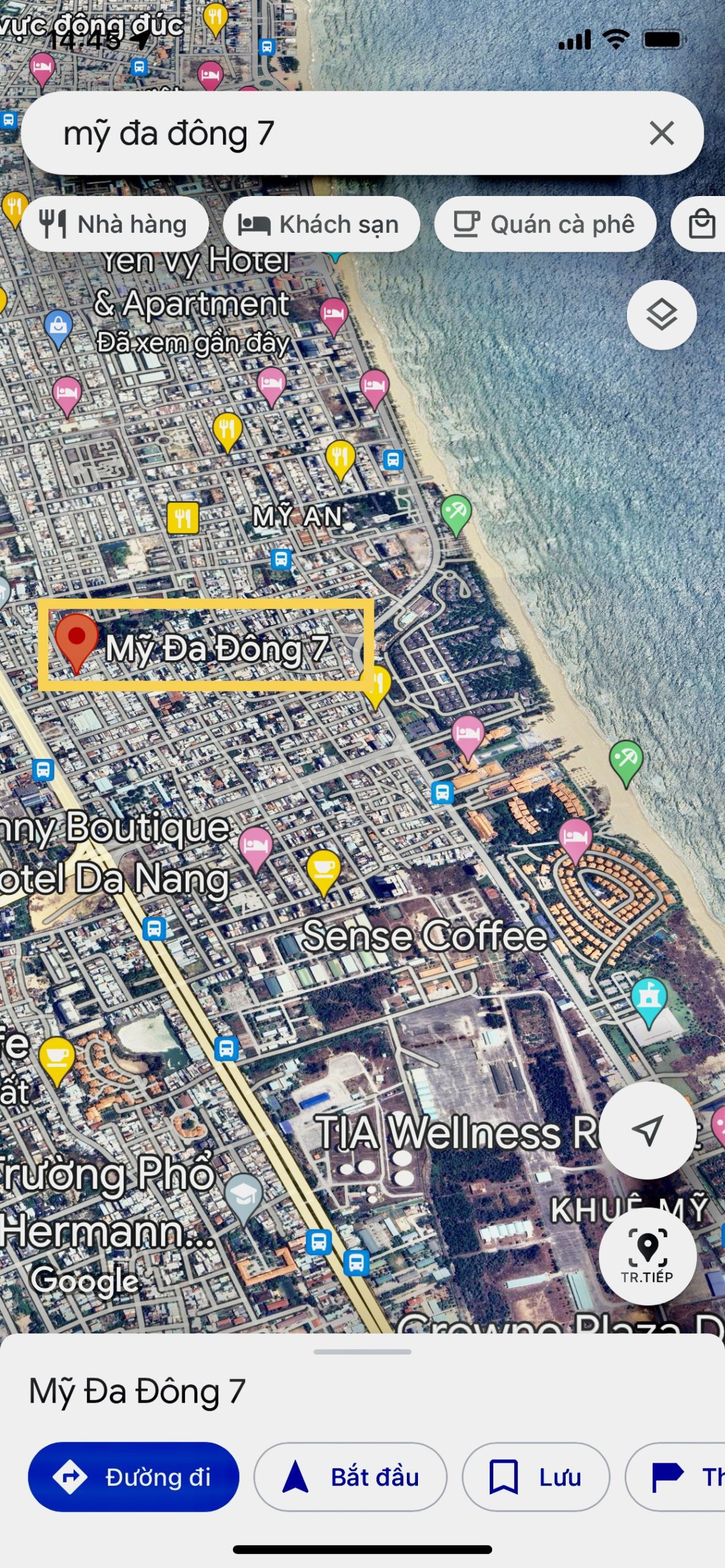Open the Nhà hàng restaurant filter
This screenshot has height=1568, width=725.
115,224
